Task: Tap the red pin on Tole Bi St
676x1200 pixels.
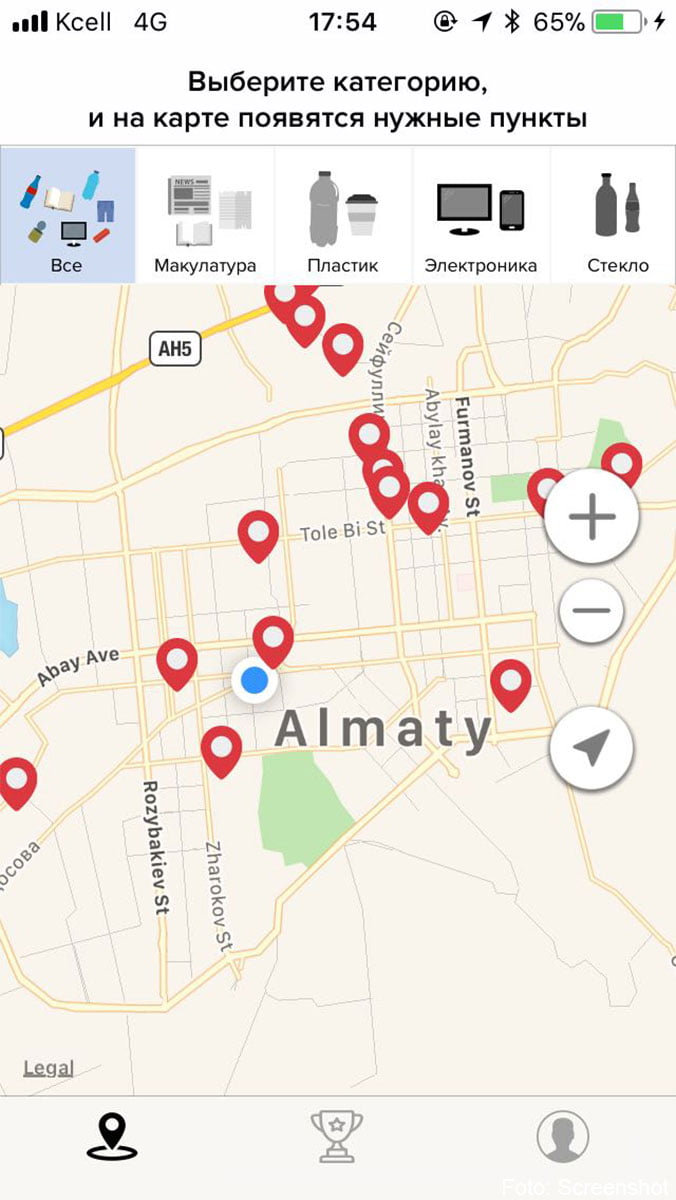Action: pyautogui.click(x=258, y=536)
